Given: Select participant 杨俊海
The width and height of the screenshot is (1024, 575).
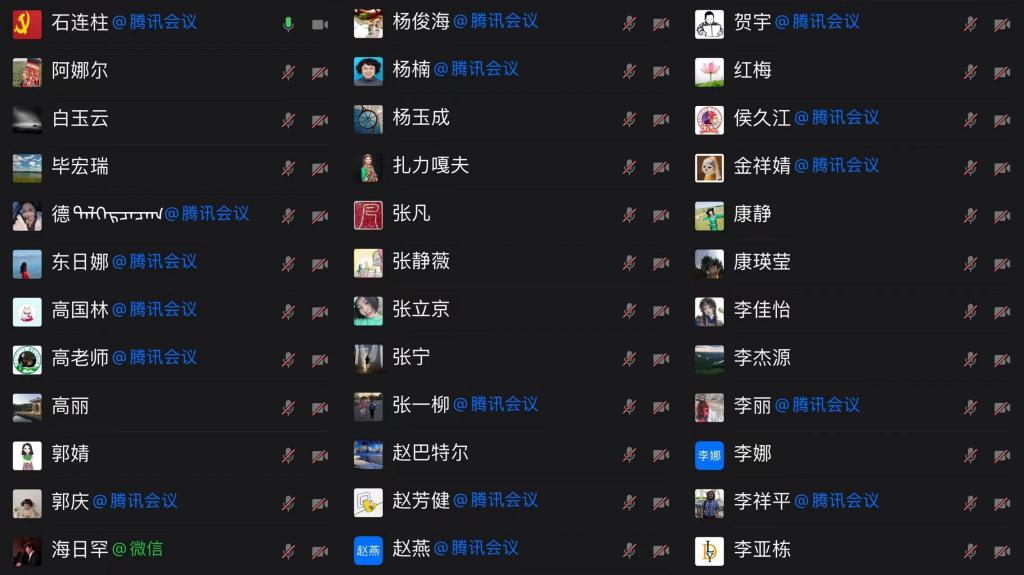Looking at the screenshot, I should (x=421, y=22).
